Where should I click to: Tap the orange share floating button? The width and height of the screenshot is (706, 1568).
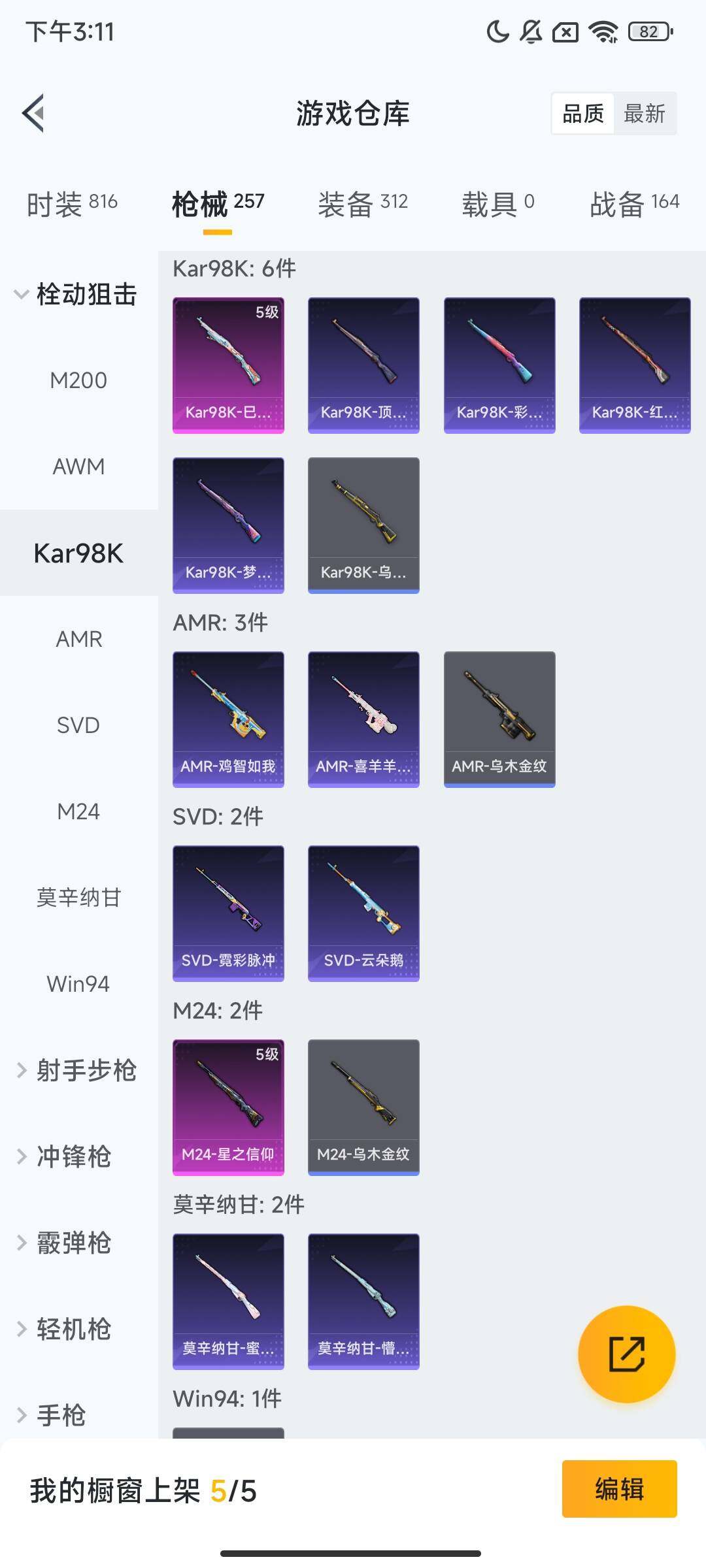[626, 1354]
